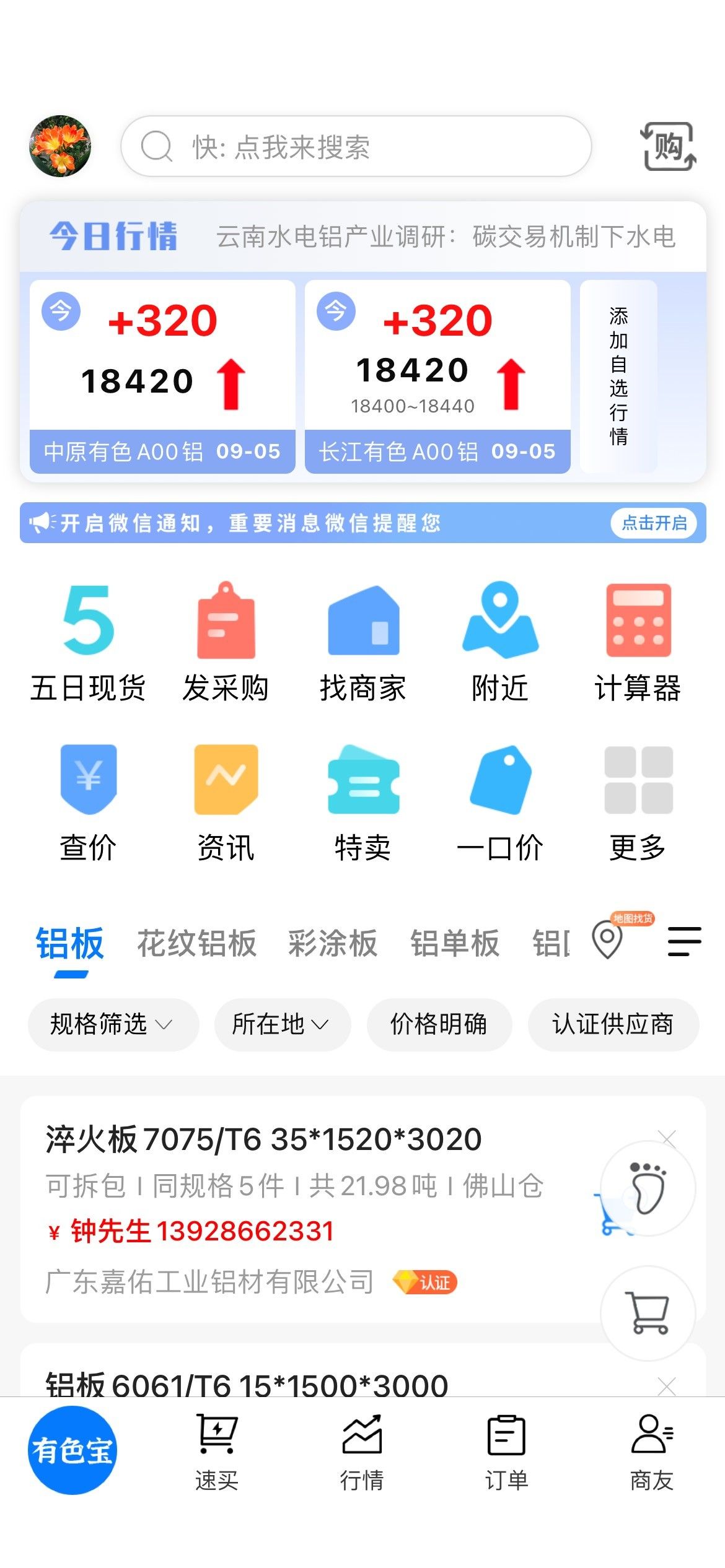This screenshot has width=725, height=1568.
Task: Open 中原有色 A00铝 price card
Action: 162,377
